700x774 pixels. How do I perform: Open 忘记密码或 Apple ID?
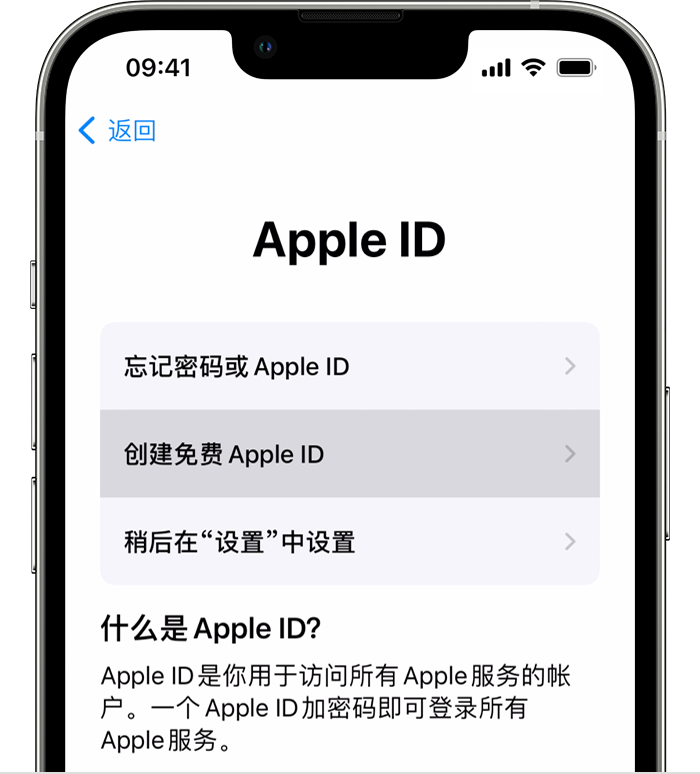click(x=349, y=366)
